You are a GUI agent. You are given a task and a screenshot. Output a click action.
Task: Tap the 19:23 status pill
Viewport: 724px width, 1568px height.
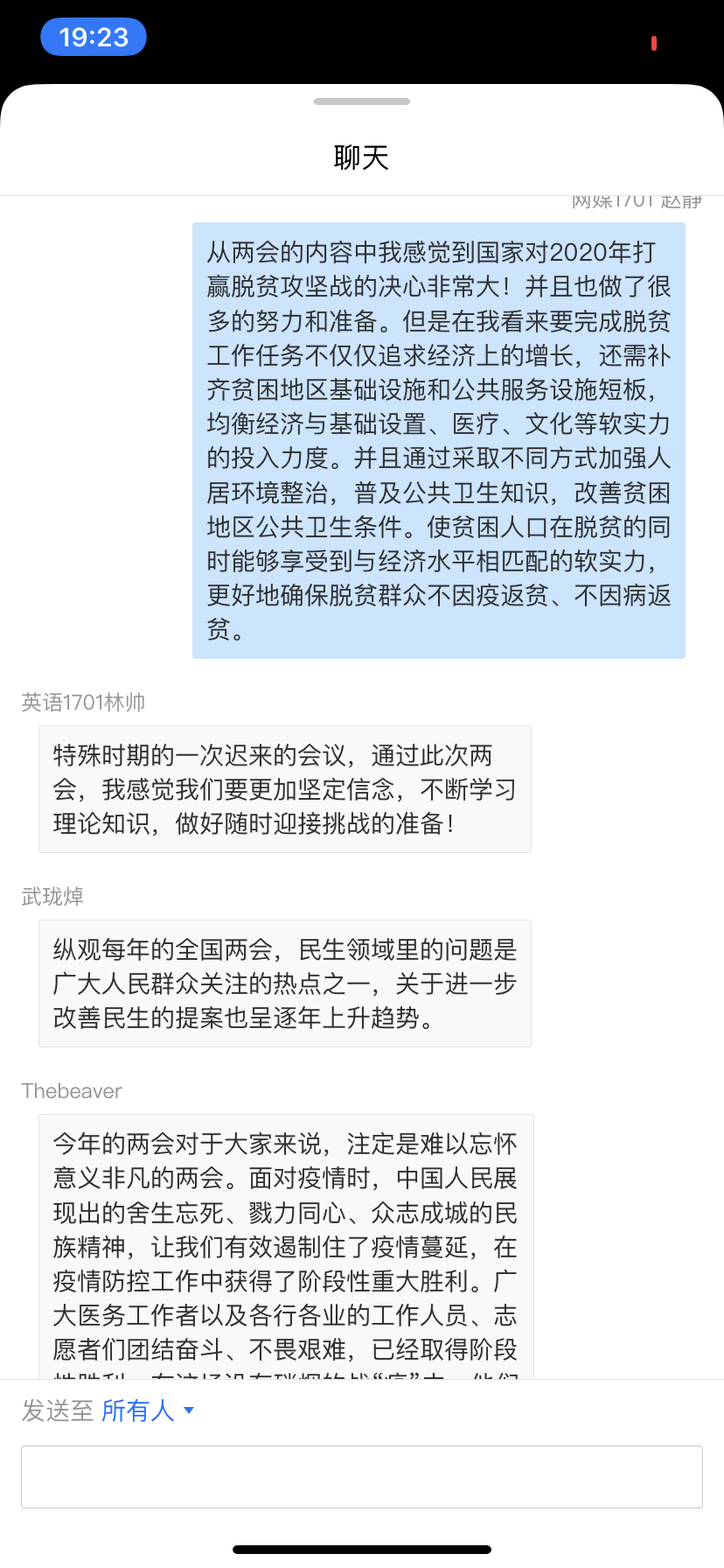tap(94, 38)
